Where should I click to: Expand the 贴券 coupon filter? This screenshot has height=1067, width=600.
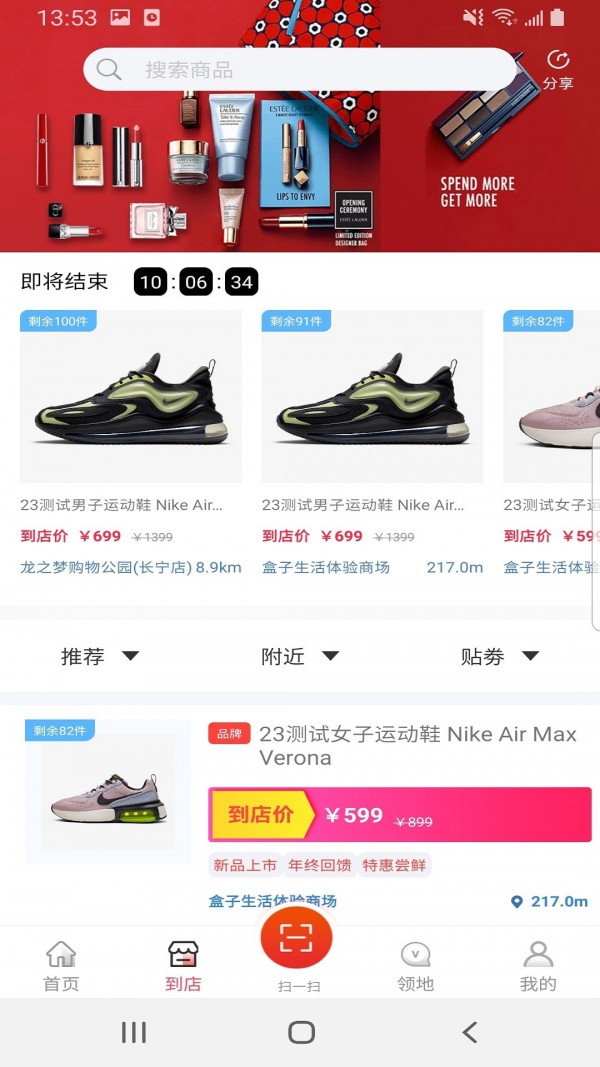point(500,657)
